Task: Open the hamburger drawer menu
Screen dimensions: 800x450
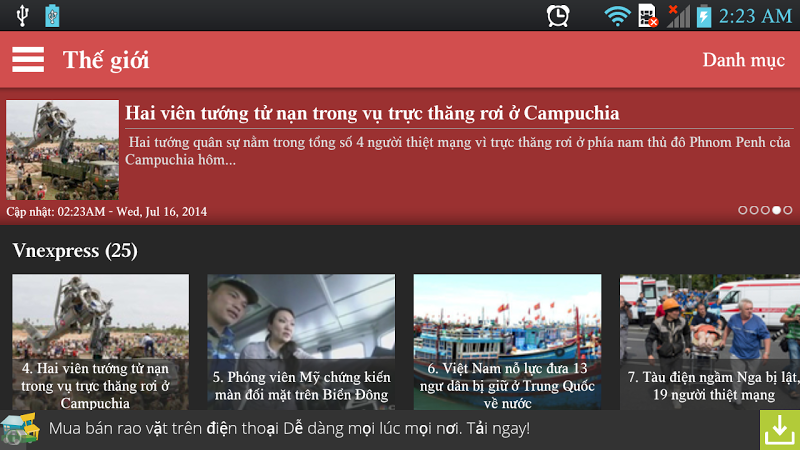Action: click(28, 60)
